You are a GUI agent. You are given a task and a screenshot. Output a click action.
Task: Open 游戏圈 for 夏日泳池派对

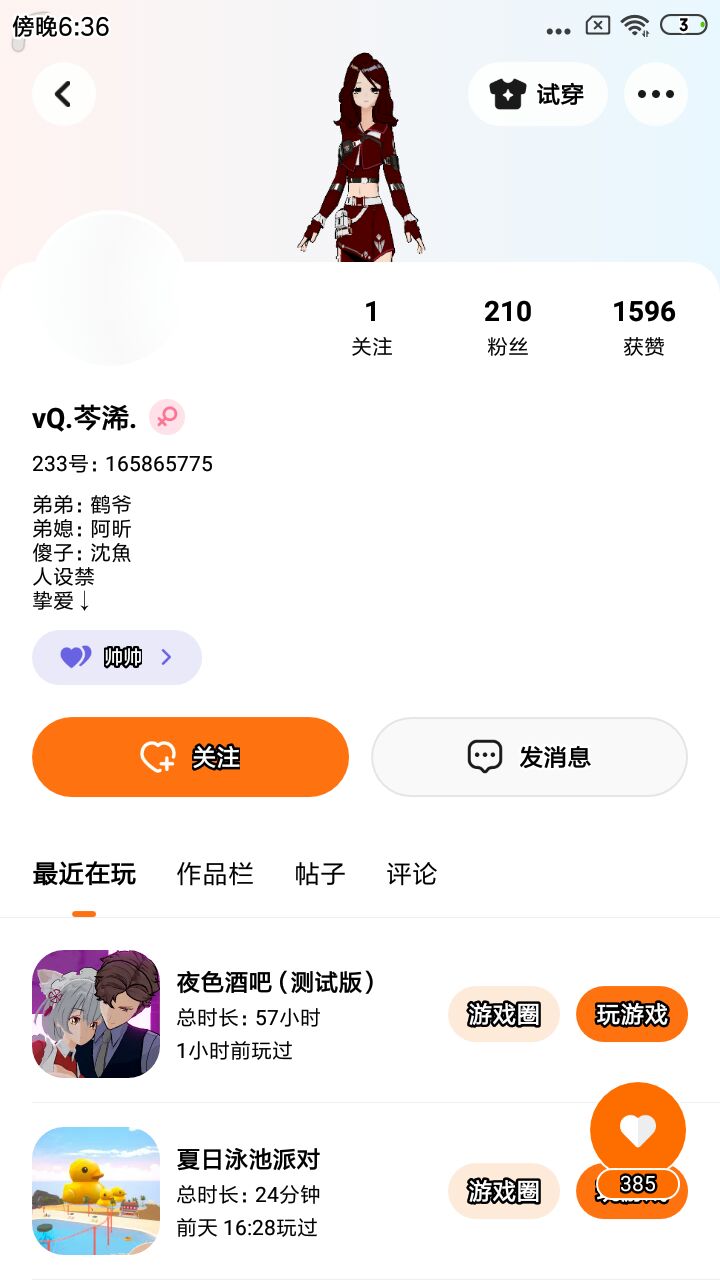coord(503,1191)
